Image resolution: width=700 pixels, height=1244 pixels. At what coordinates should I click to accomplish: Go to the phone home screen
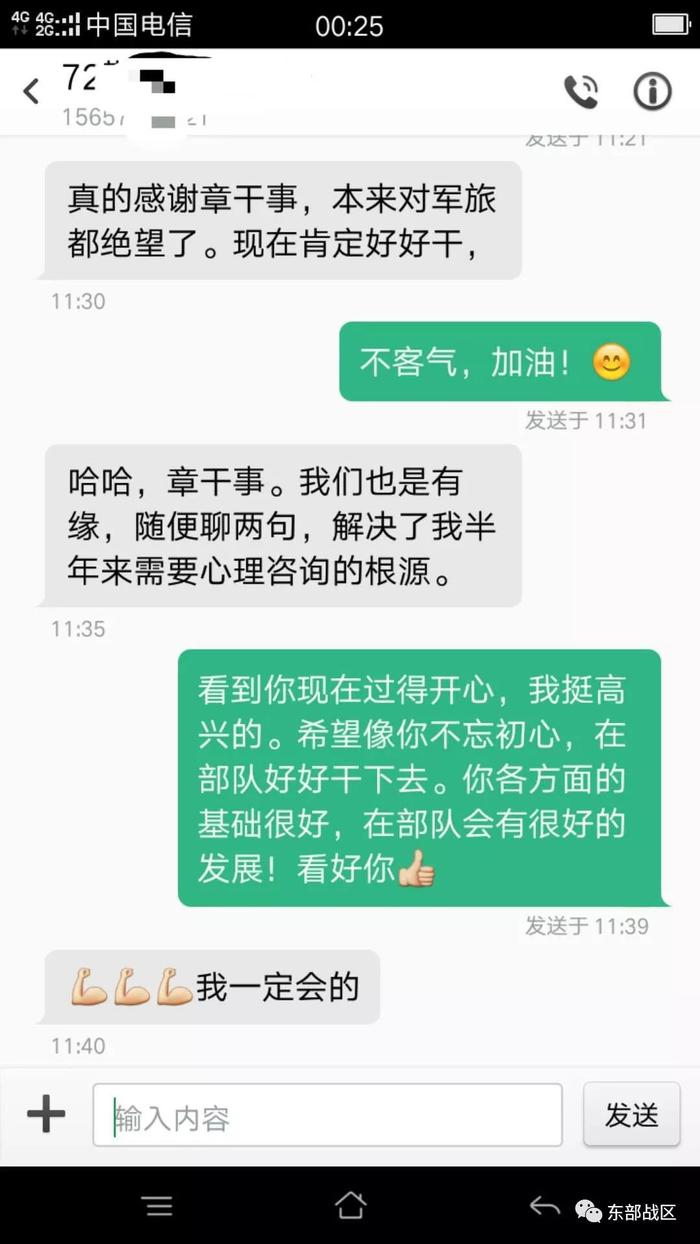pos(350,1206)
